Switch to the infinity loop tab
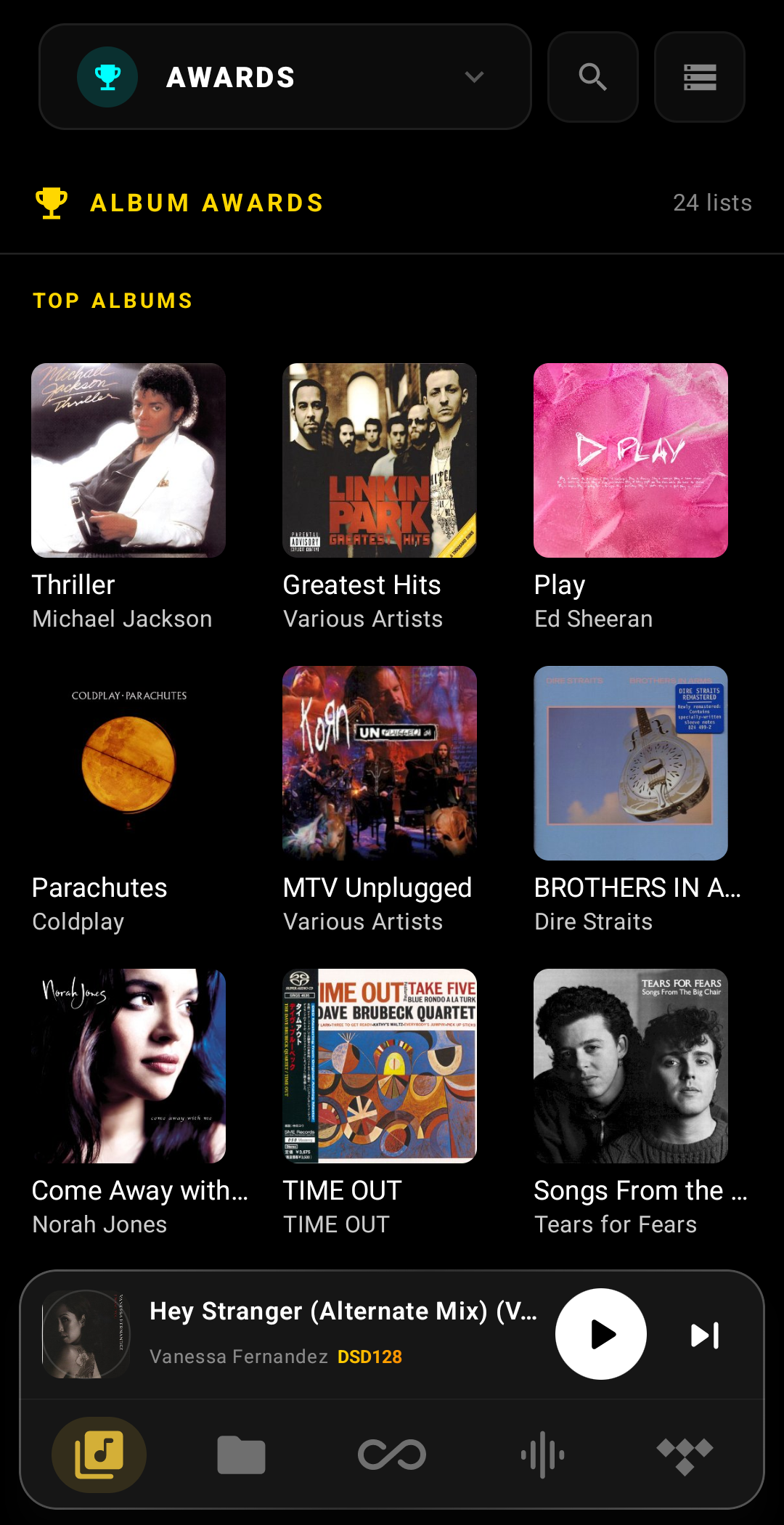 (392, 1455)
